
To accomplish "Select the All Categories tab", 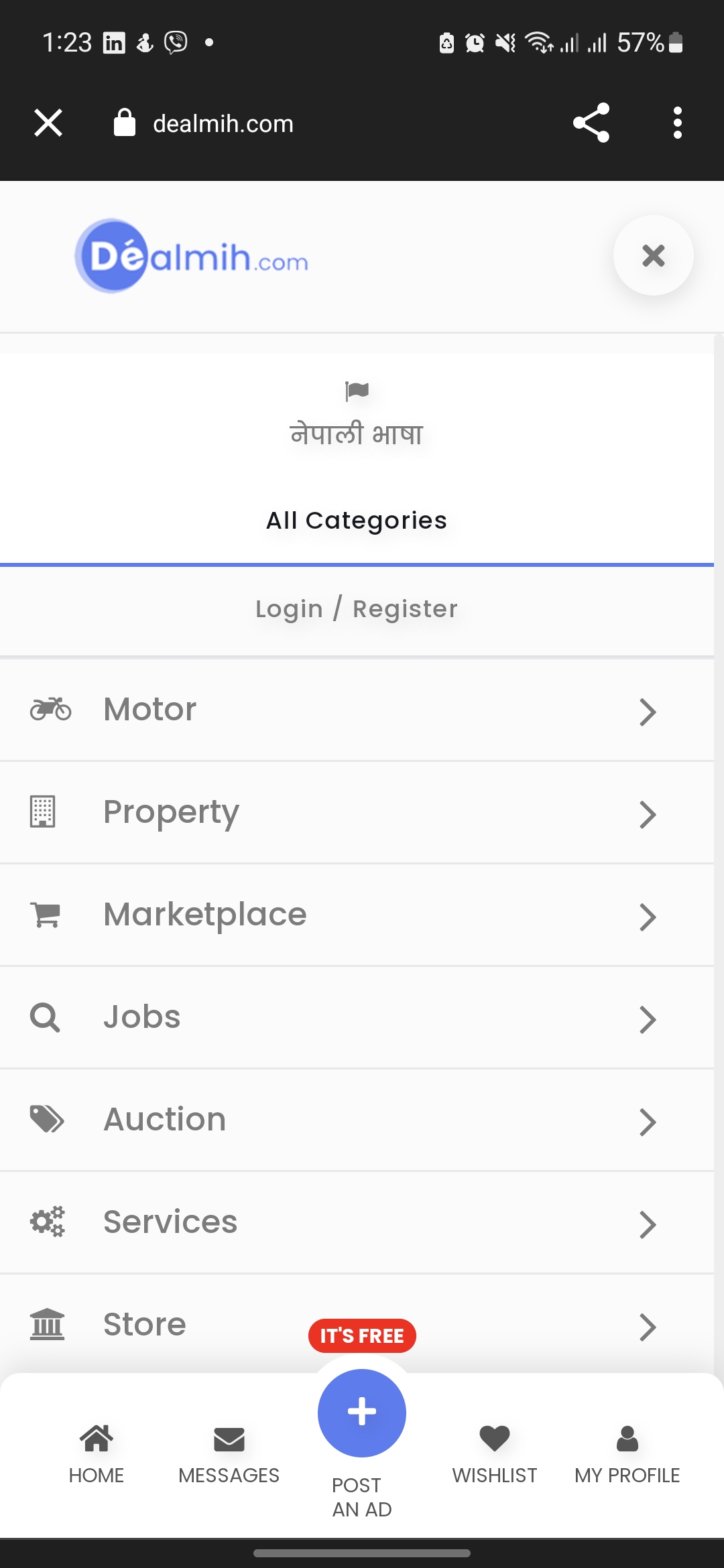I will 357,521.
